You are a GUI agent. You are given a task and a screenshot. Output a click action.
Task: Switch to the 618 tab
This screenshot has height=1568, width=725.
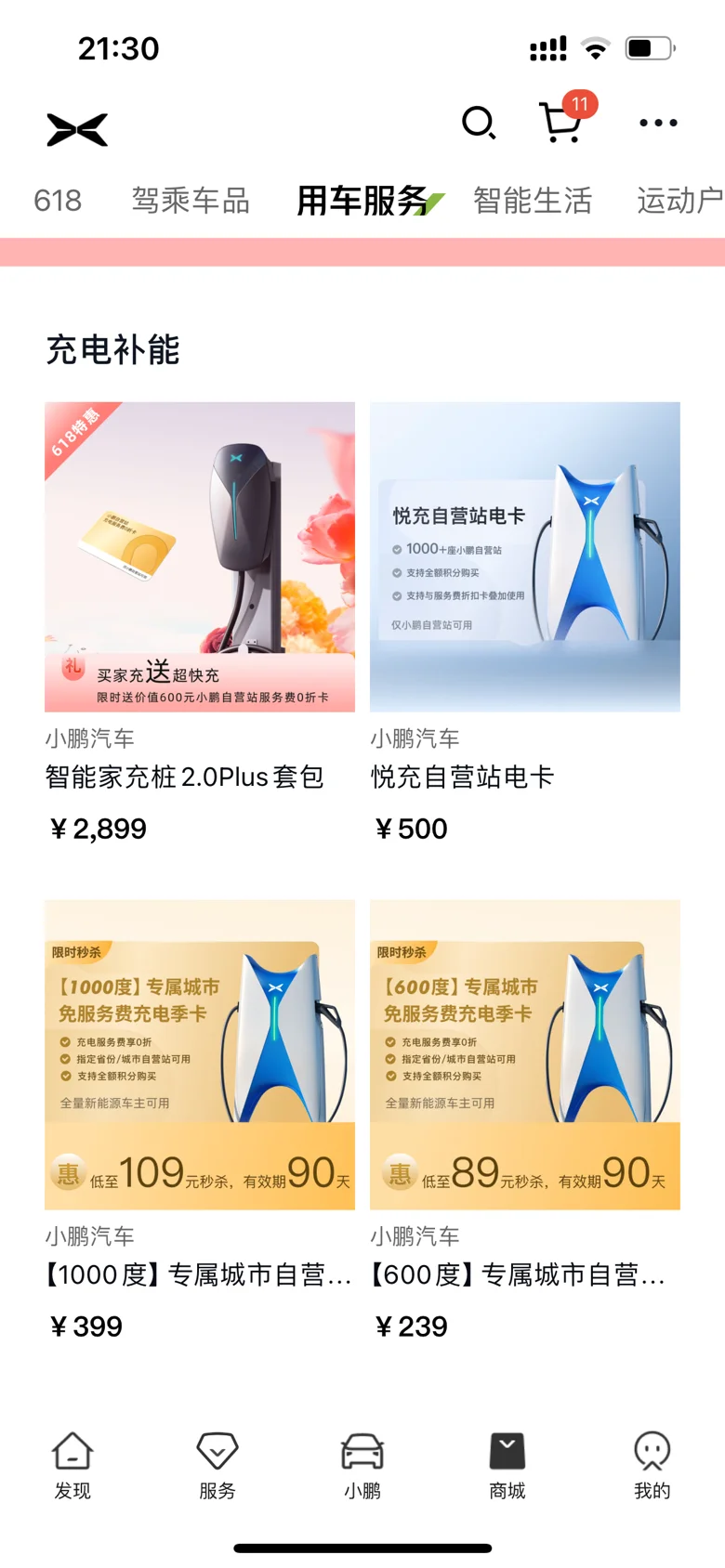pos(58,201)
